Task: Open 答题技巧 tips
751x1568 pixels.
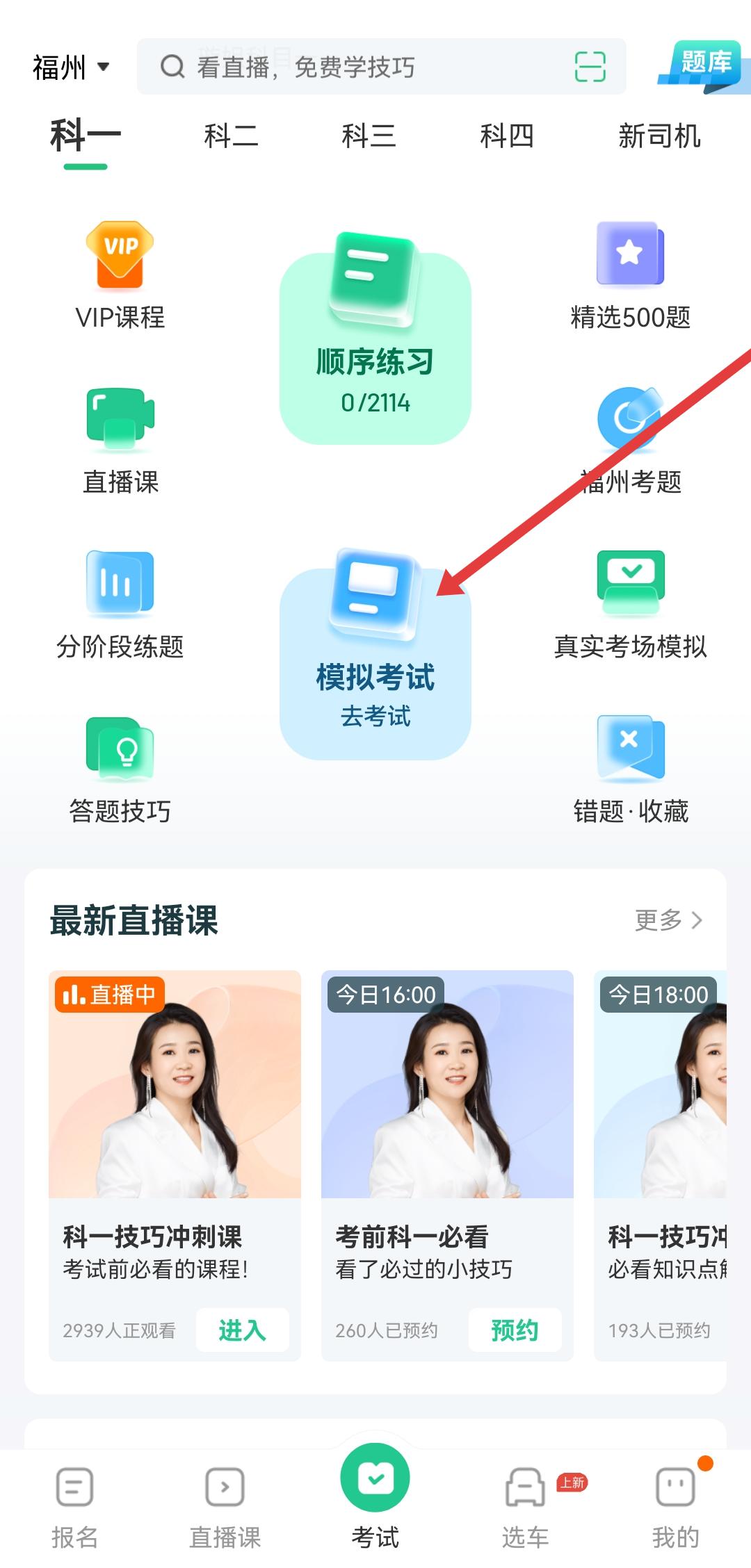Action: [120, 769]
